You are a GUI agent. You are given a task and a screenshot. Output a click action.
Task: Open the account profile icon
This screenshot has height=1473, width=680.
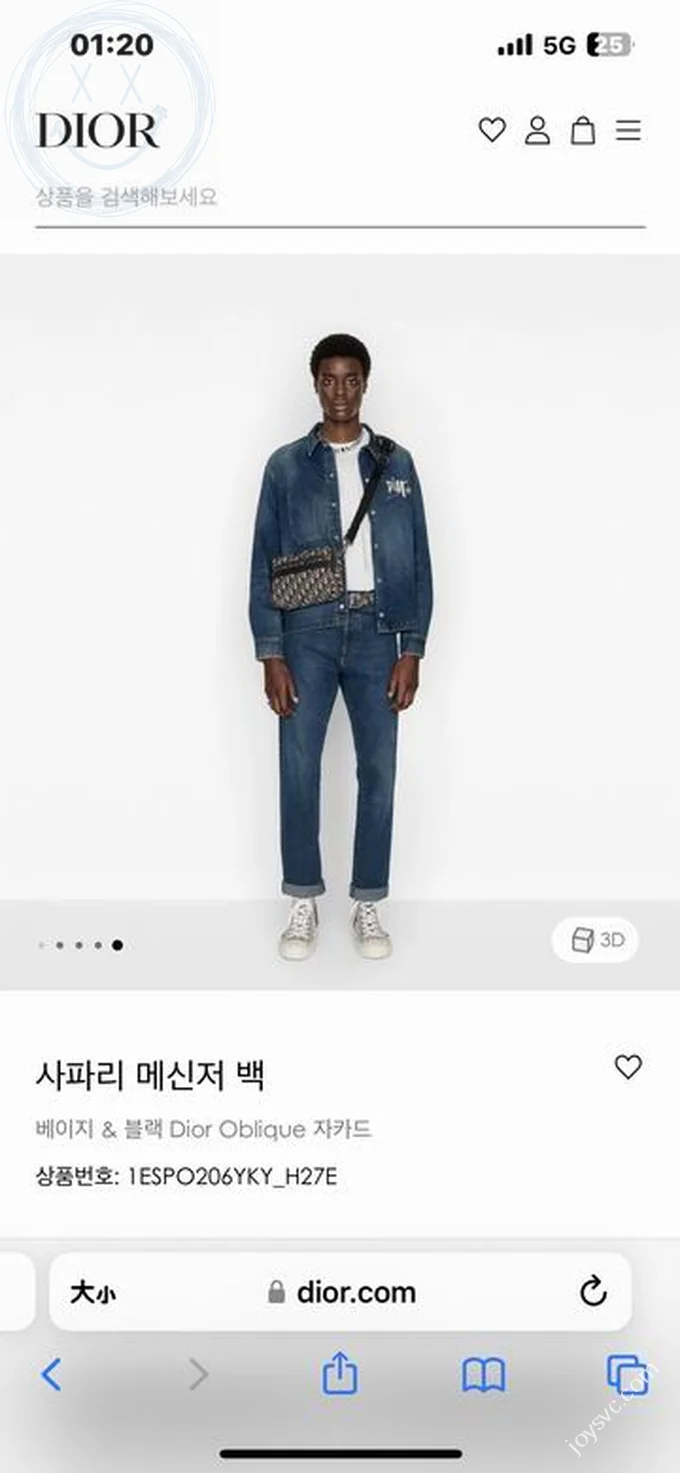(538, 130)
